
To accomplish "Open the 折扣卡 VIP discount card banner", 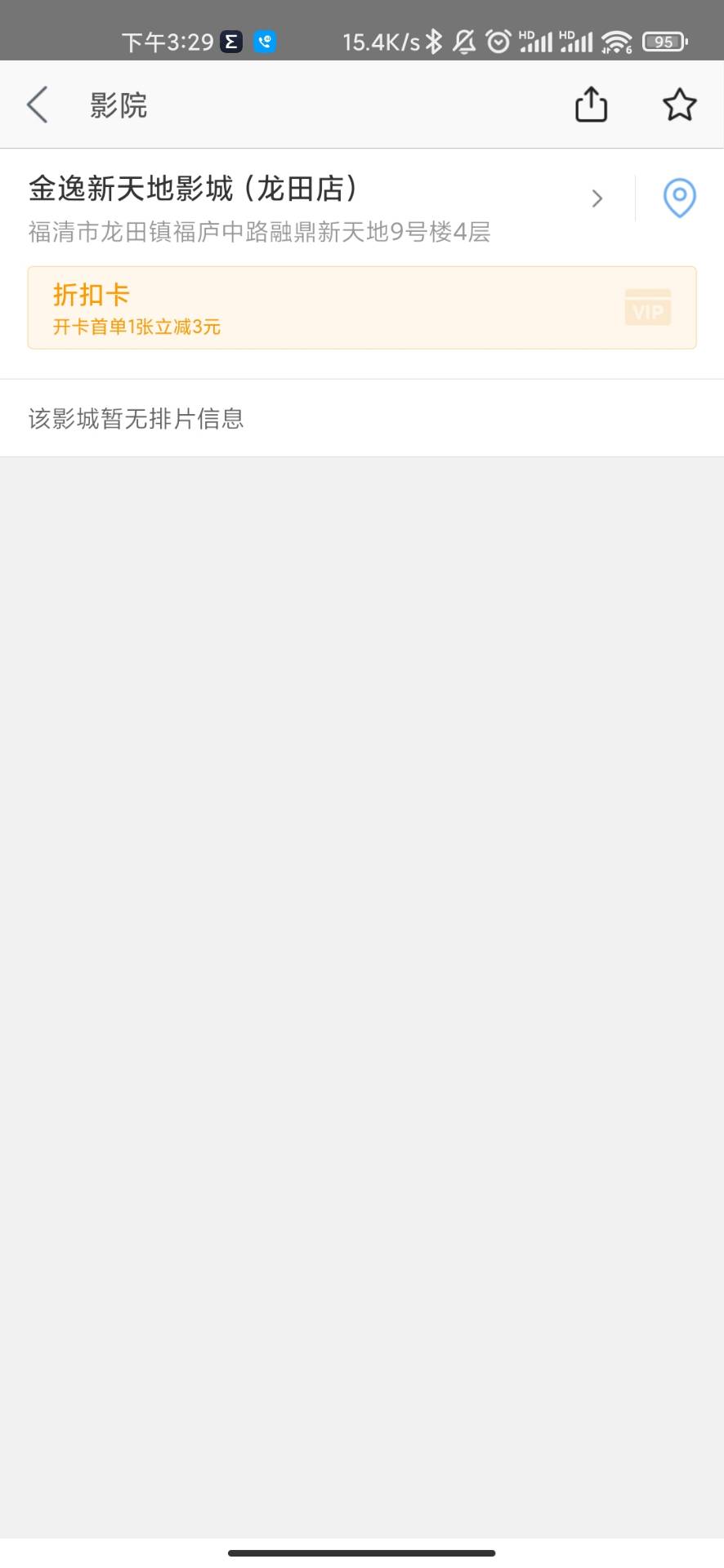I will pyautogui.click(x=362, y=308).
